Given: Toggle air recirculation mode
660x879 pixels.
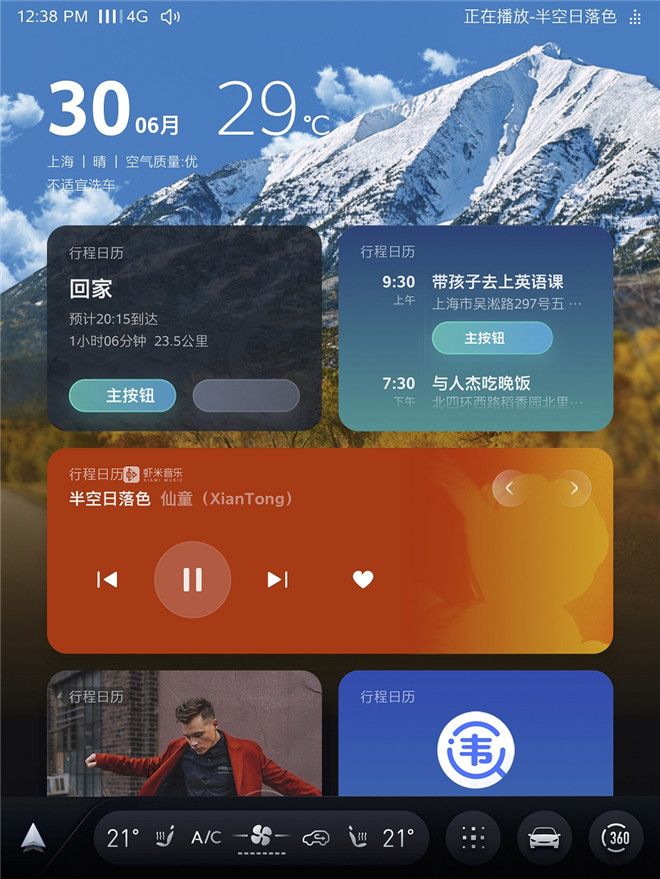Looking at the screenshot, I should [316, 837].
